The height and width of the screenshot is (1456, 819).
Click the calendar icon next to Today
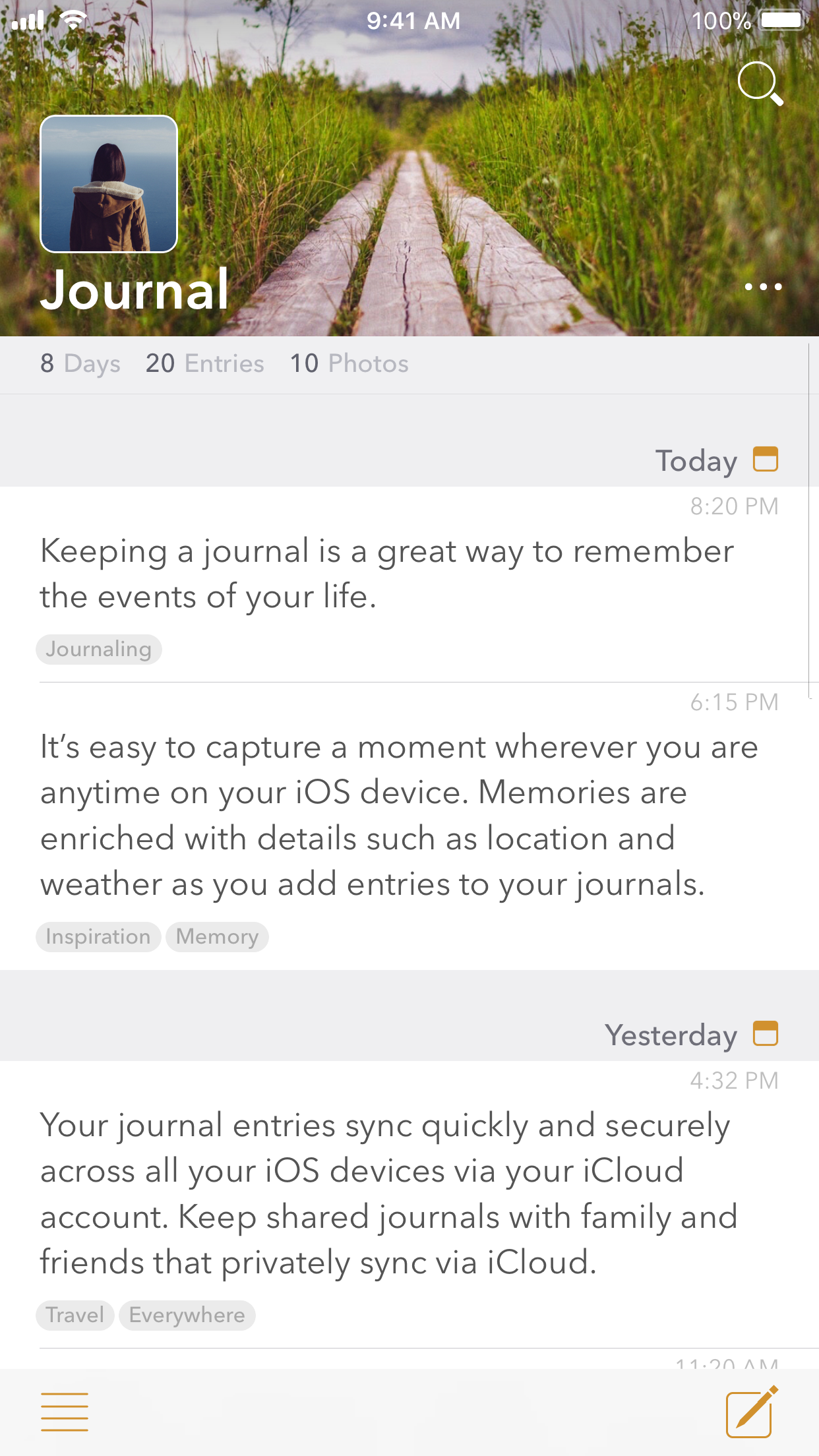click(767, 460)
